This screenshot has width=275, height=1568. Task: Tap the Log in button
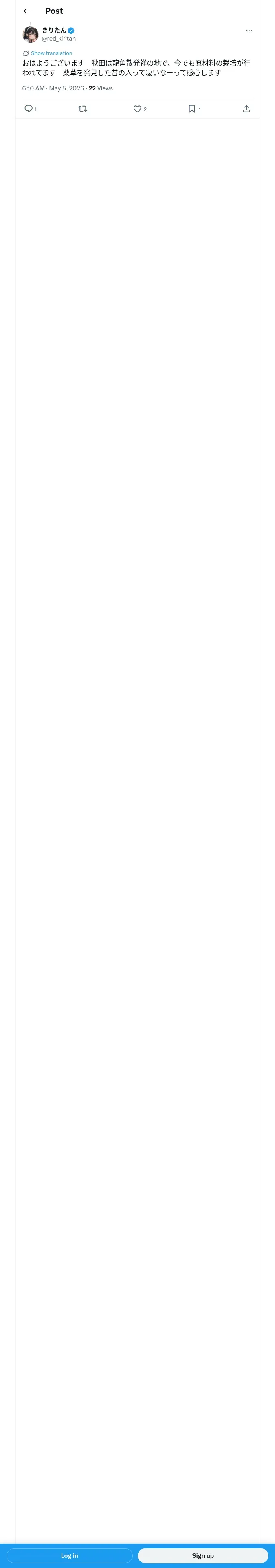pyautogui.click(x=70, y=1555)
